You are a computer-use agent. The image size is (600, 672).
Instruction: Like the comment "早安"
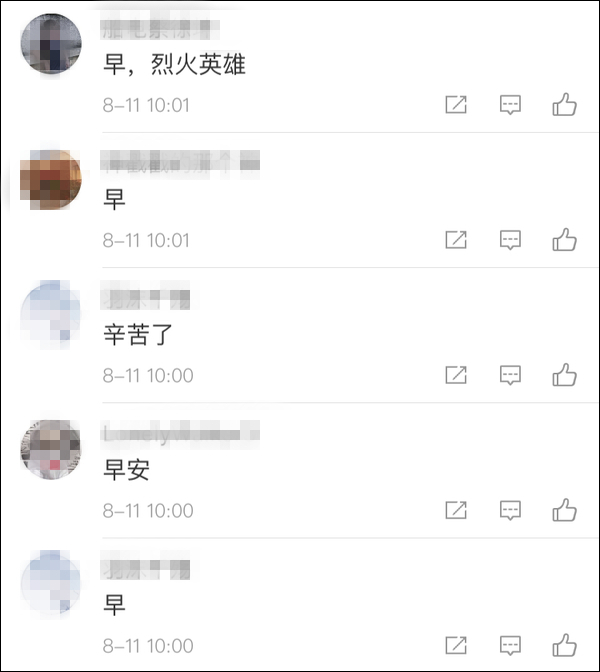[565, 510]
